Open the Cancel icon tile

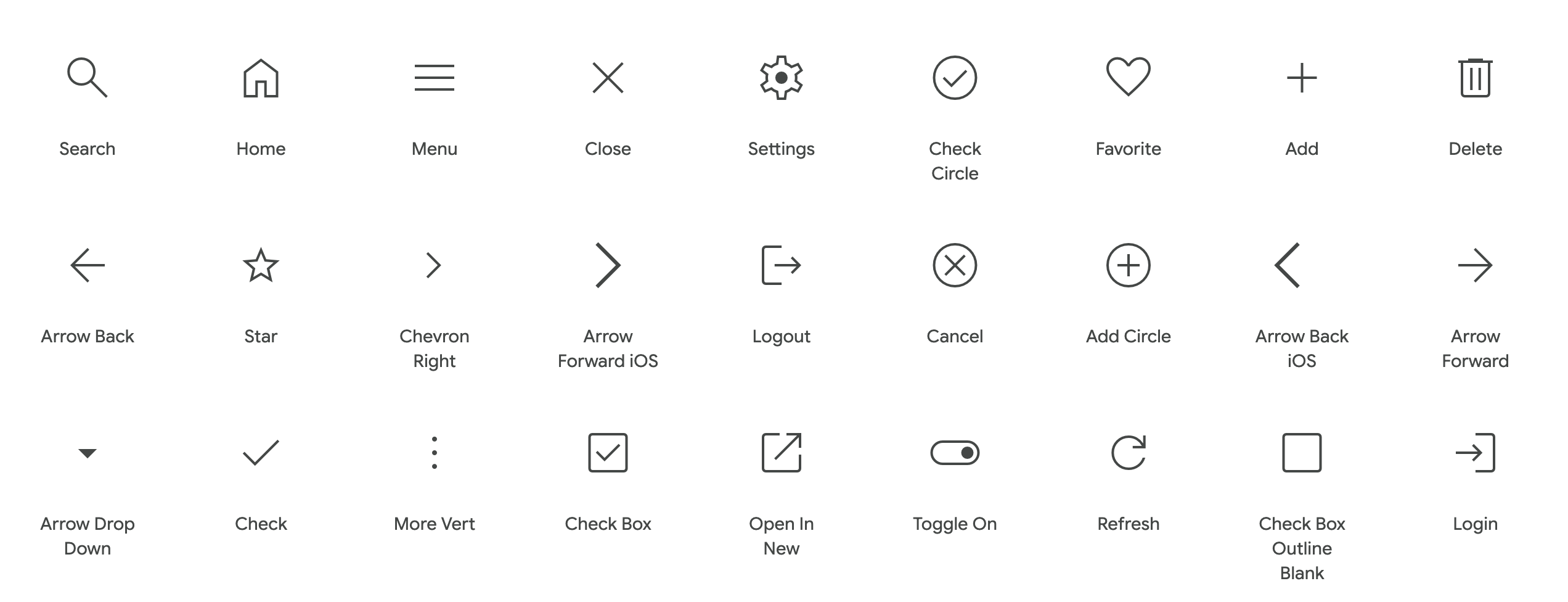955,266
